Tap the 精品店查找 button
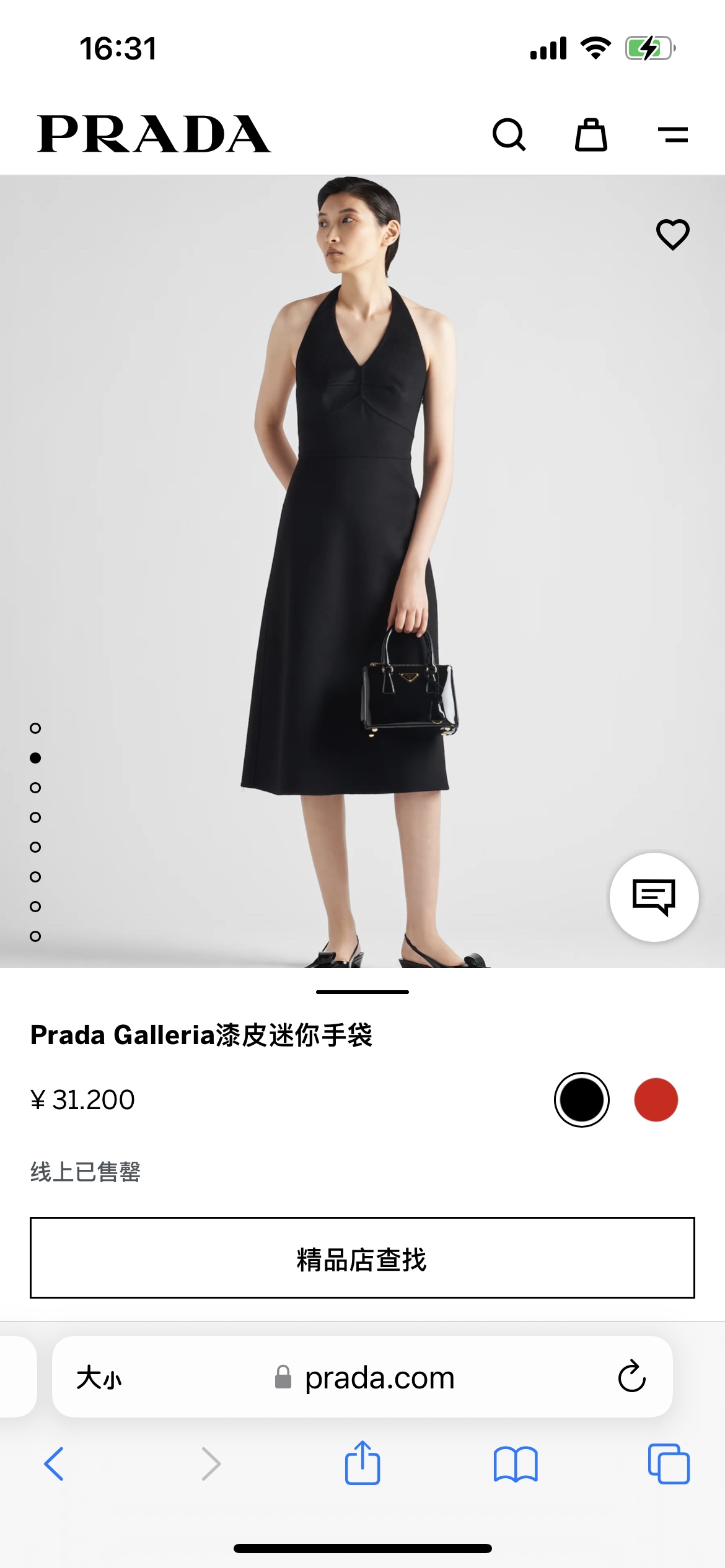The width and height of the screenshot is (725, 1568). pyautogui.click(x=362, y=1258)
